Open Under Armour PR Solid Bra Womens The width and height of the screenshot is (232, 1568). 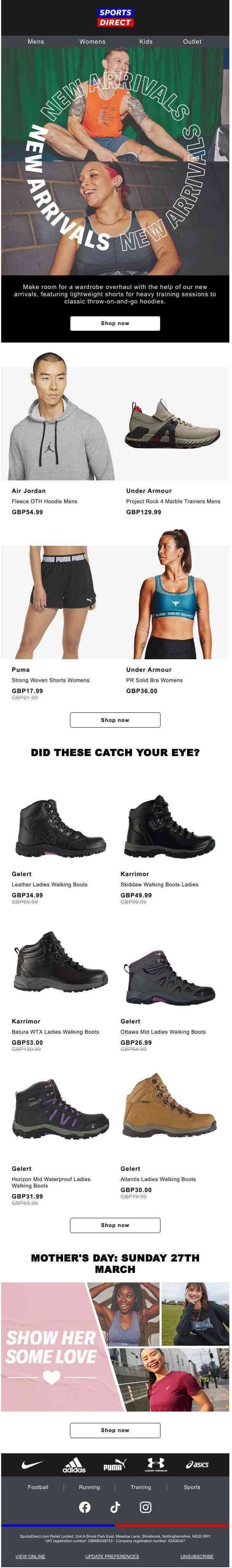[172, 602]
